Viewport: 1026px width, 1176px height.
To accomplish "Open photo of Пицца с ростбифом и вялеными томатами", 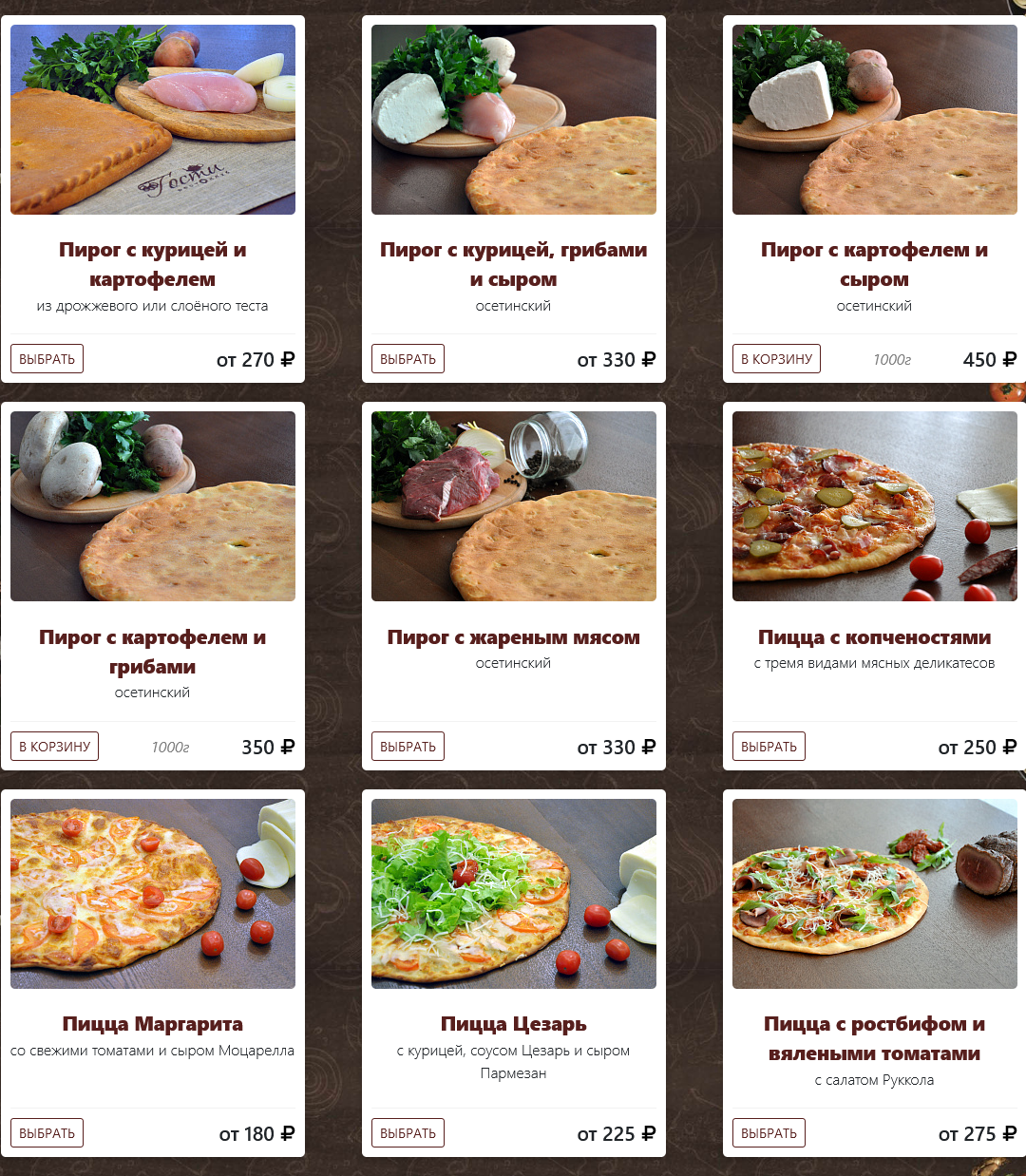I will point(875,894).
